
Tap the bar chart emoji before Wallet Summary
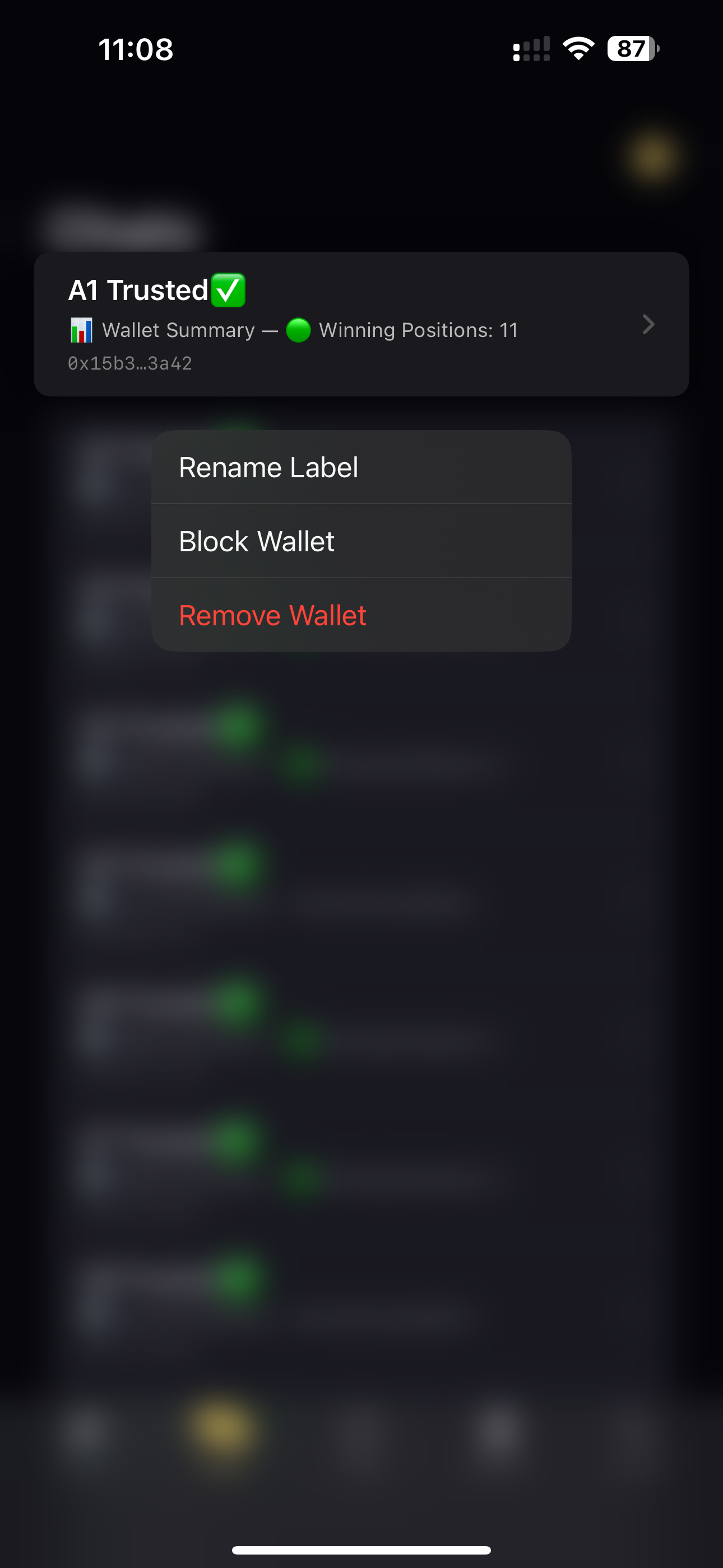81,329
